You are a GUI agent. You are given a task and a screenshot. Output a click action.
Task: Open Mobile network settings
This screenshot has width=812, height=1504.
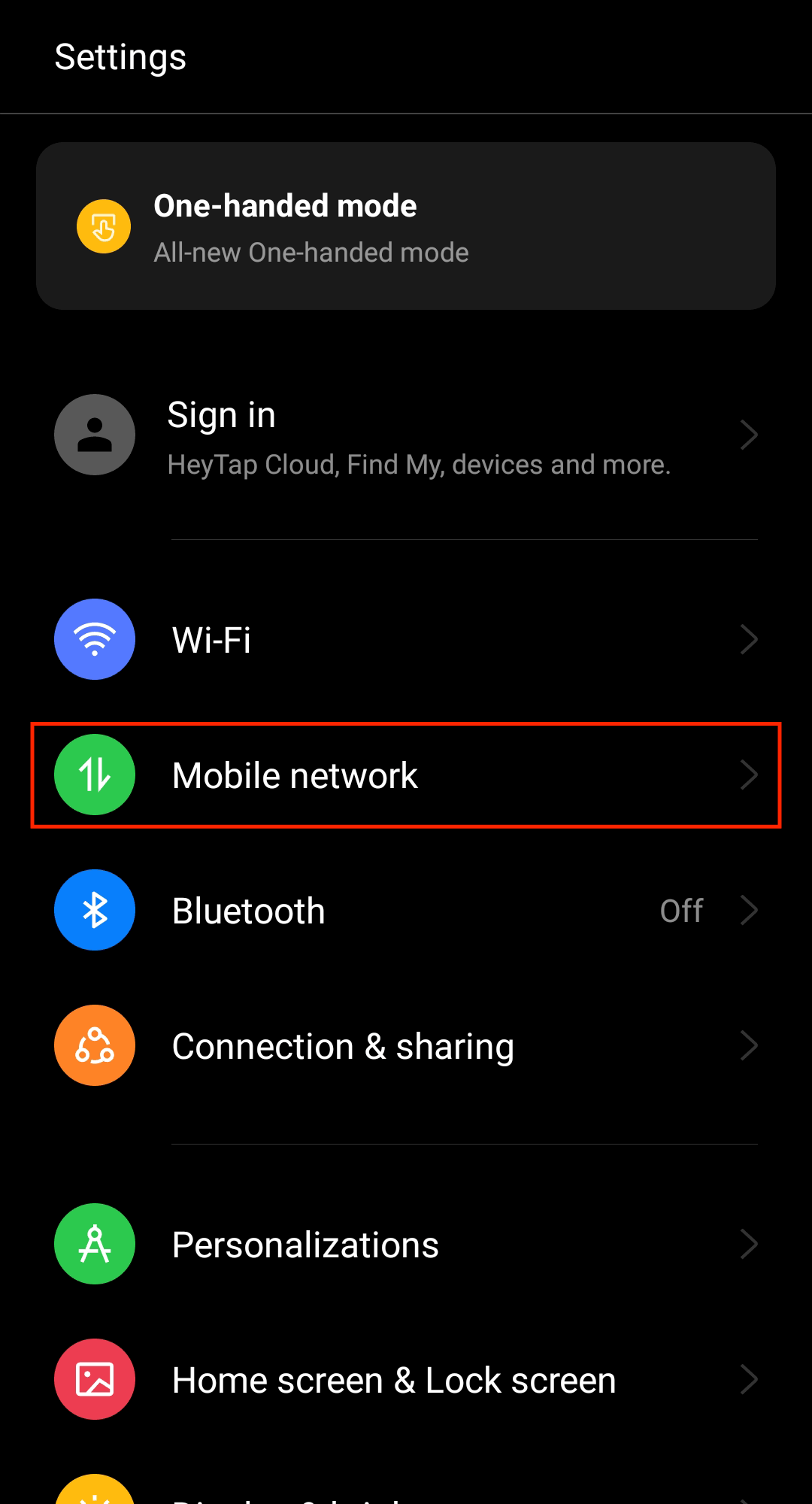tap(406, 775)
